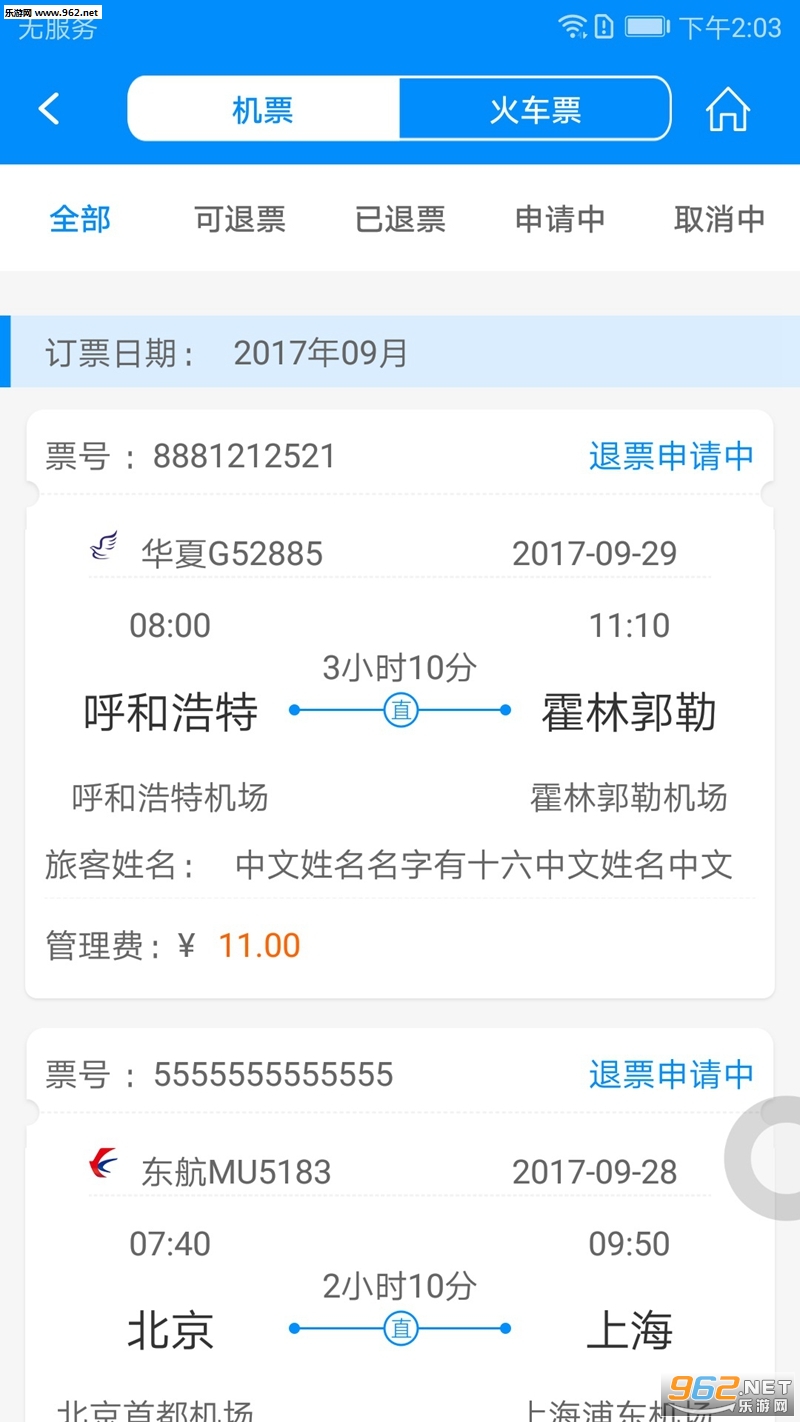Open ticket 8881212521 华夏G52885 card
800x1422 pixels.
pos(400,710)
